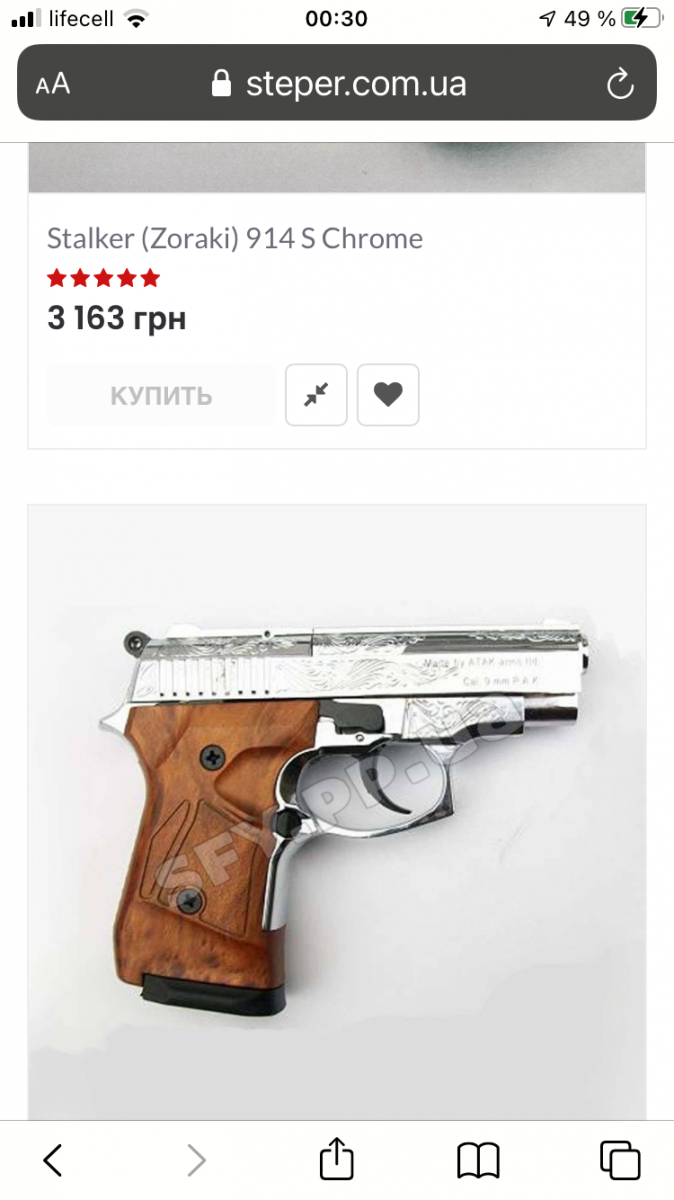The height and width of the screenshot is (1200, 674).
Task: Open the engraved pistol product image
Action: 337,812
